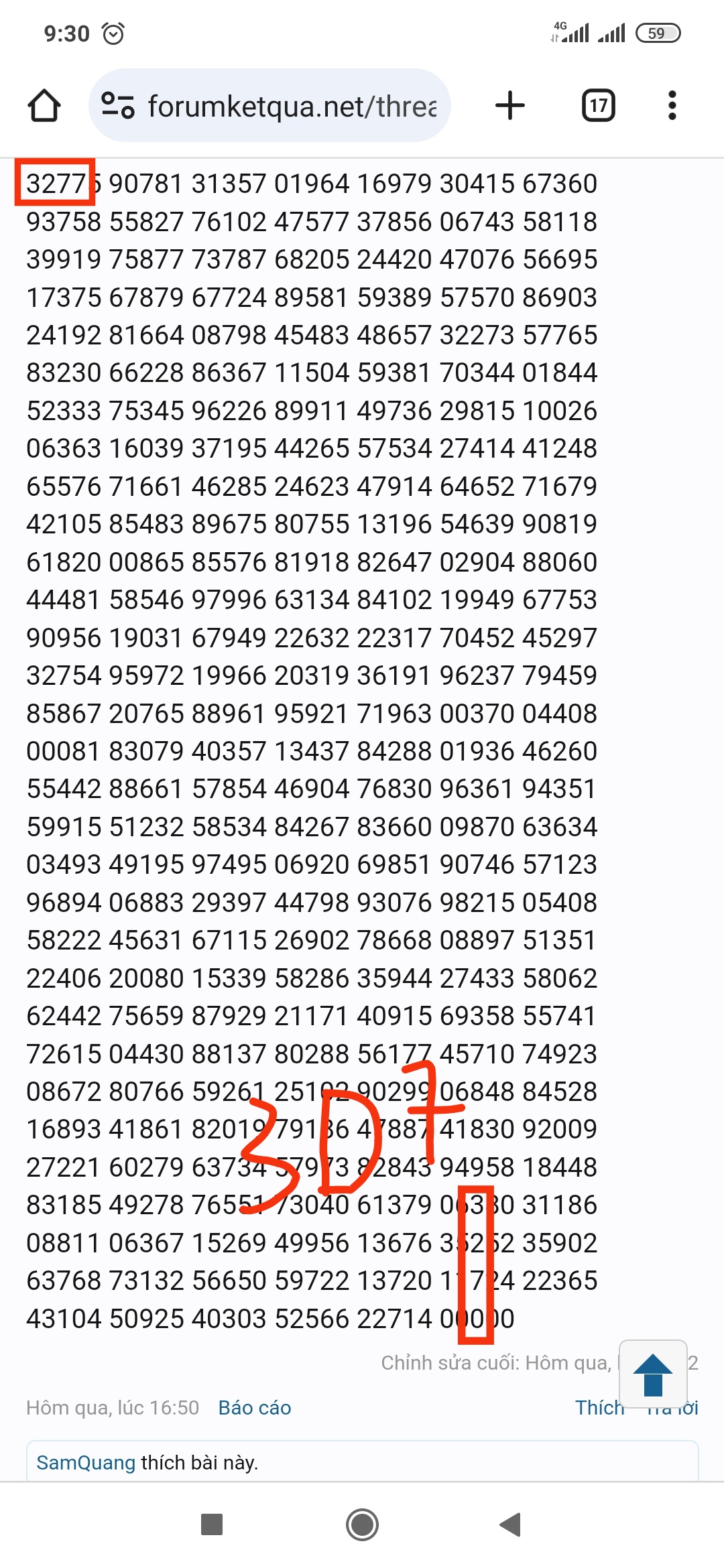Image resolution: width=724 pixels, height=1568 pixels.
Task: Open the tab switcher showing 17 tabs
Action: [x=598, y=105]
